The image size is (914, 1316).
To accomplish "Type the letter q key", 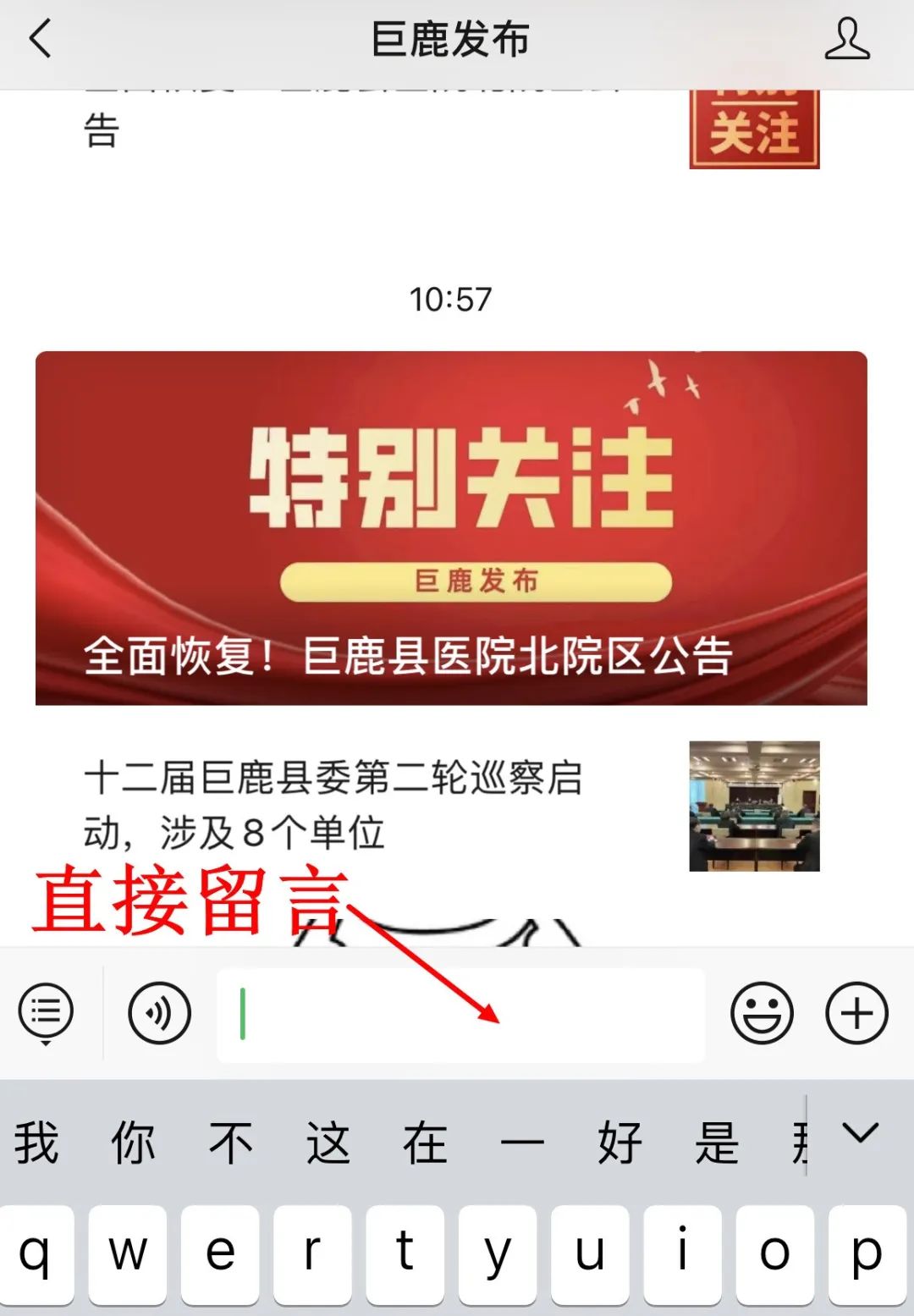I will tap(36, 1253).
